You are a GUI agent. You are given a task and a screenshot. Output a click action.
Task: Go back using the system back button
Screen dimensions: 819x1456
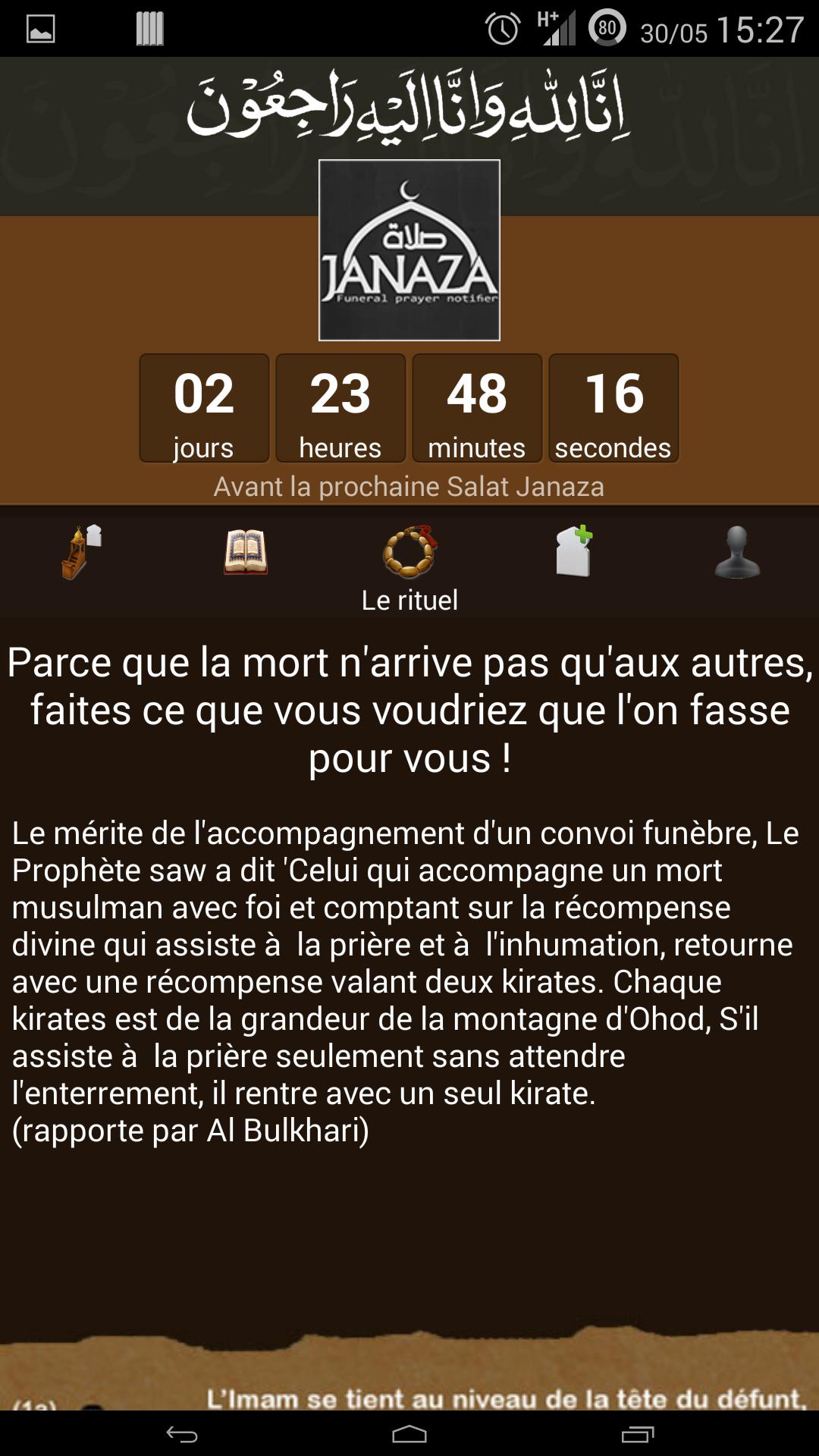(x=182, y=1434)
